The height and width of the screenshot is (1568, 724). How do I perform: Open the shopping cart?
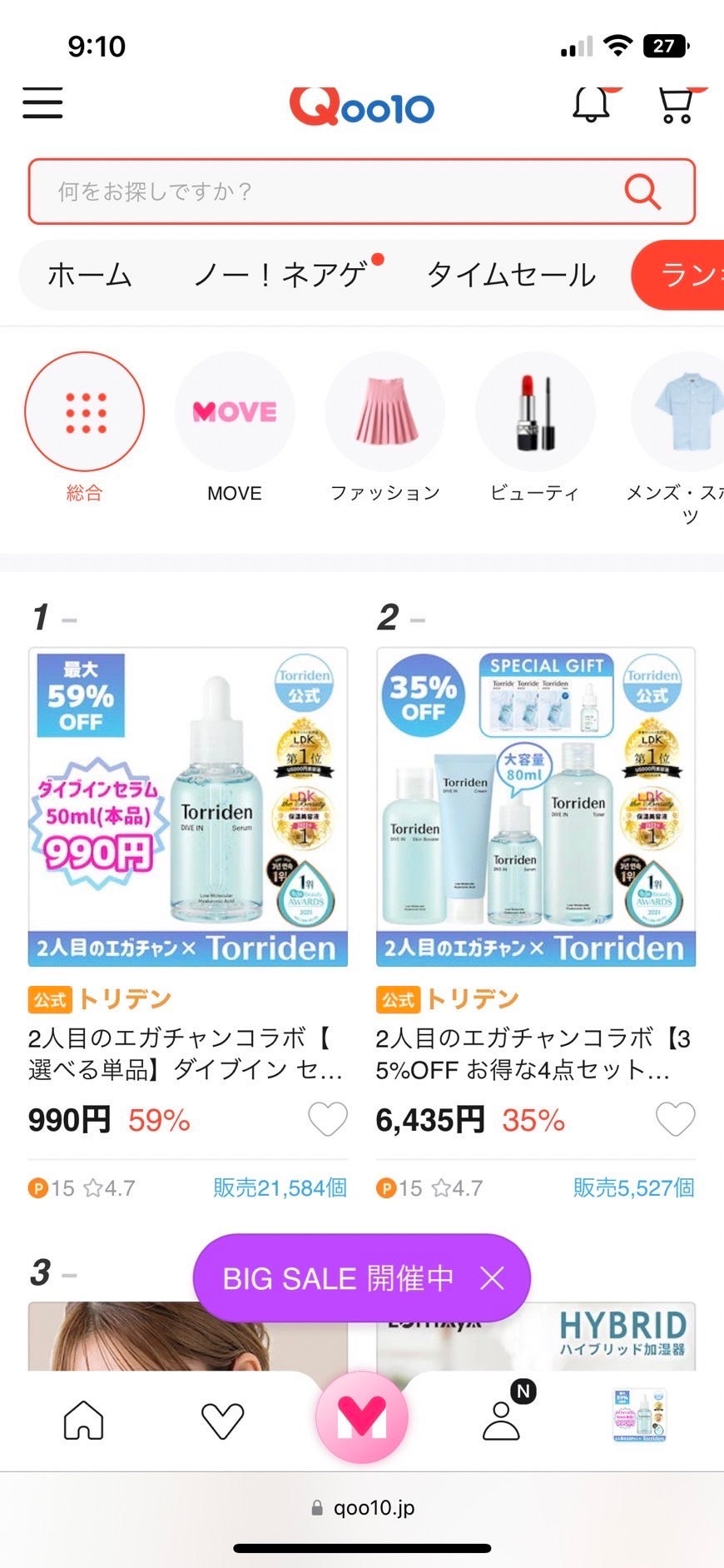[676, 105]
